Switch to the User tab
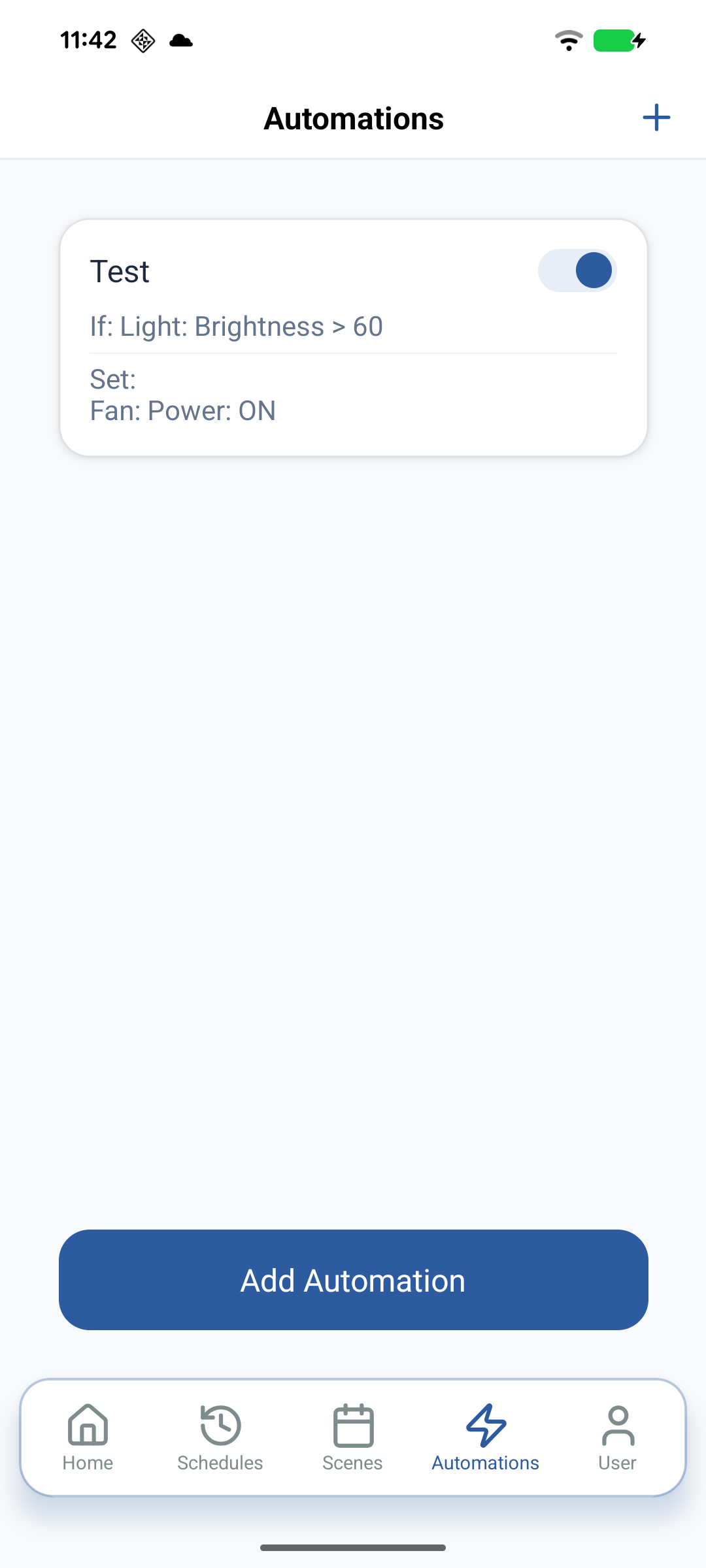Screen dimensions: 706x1568 [x=617, y=1437]
